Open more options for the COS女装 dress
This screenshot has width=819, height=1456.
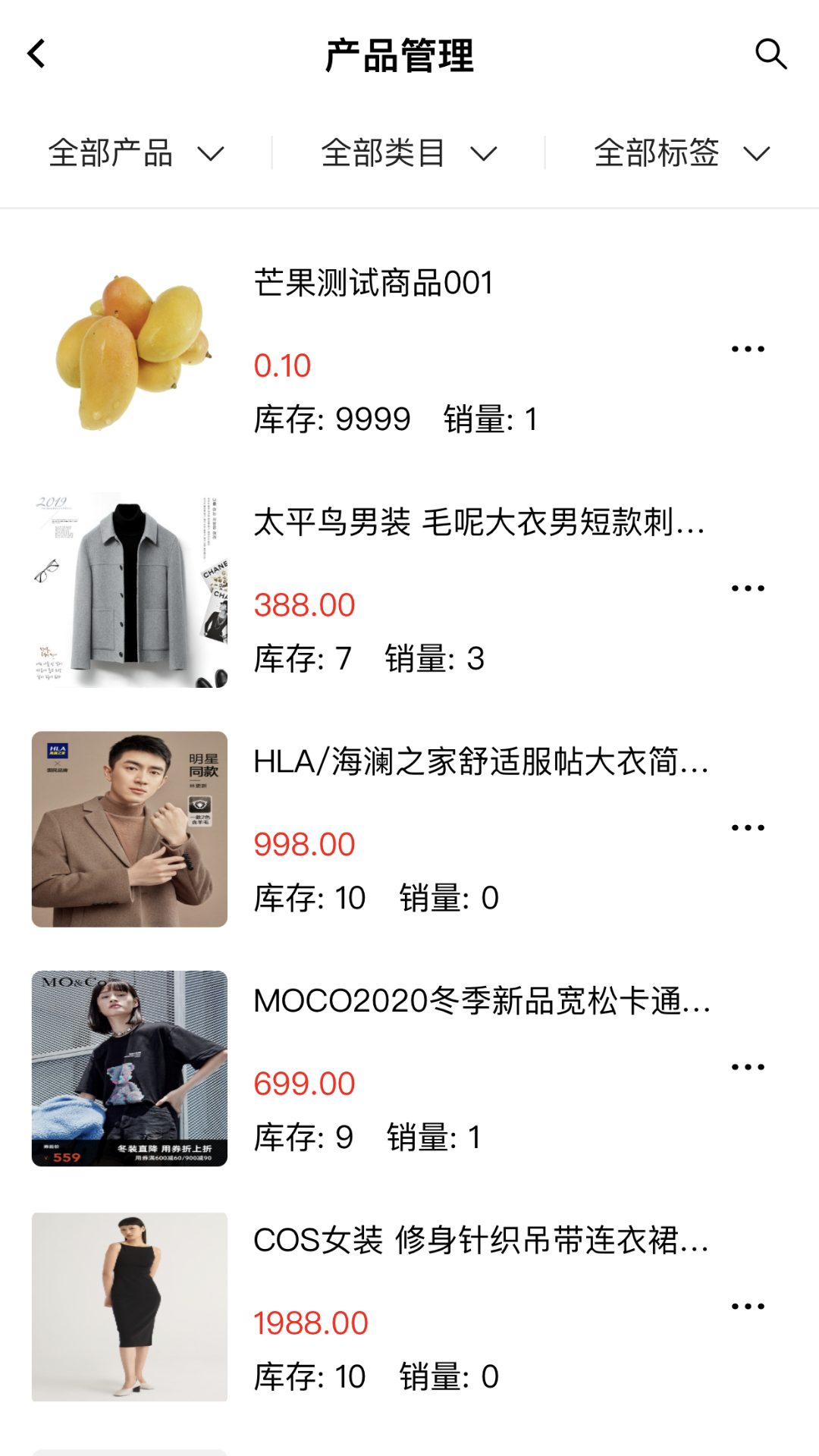(749, 1304)
